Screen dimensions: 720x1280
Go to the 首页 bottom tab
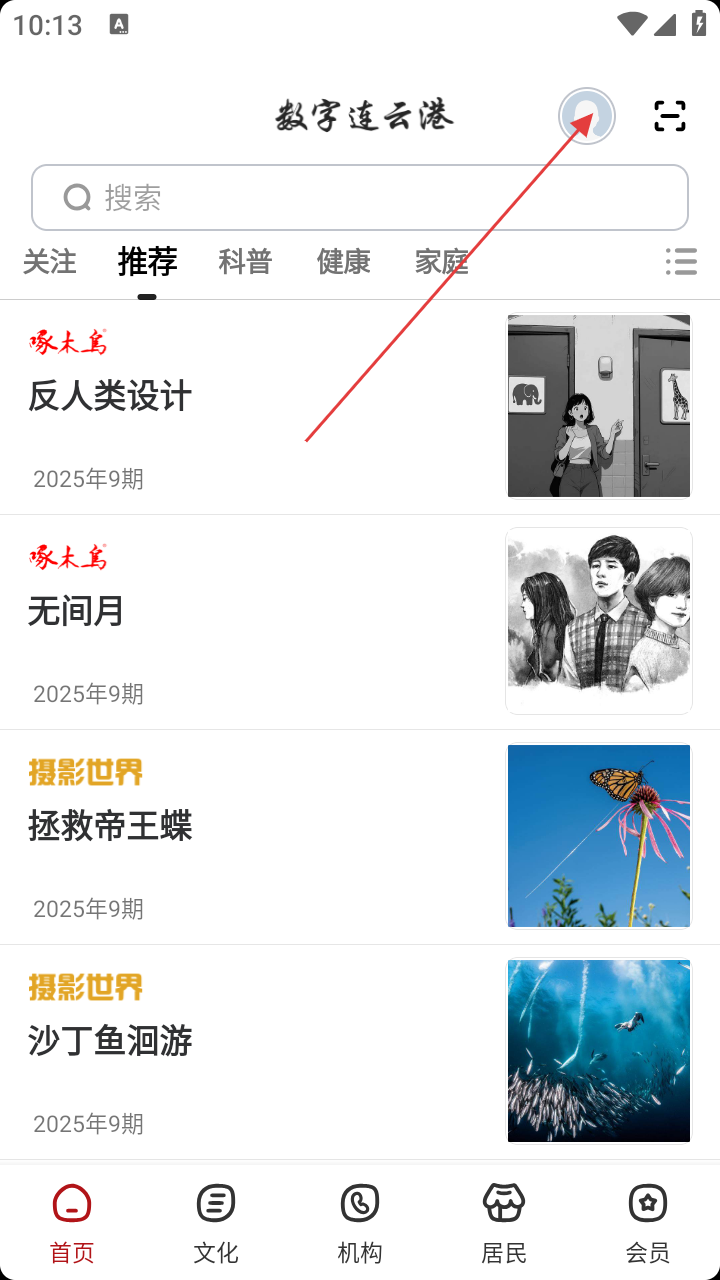(72, 1222)
